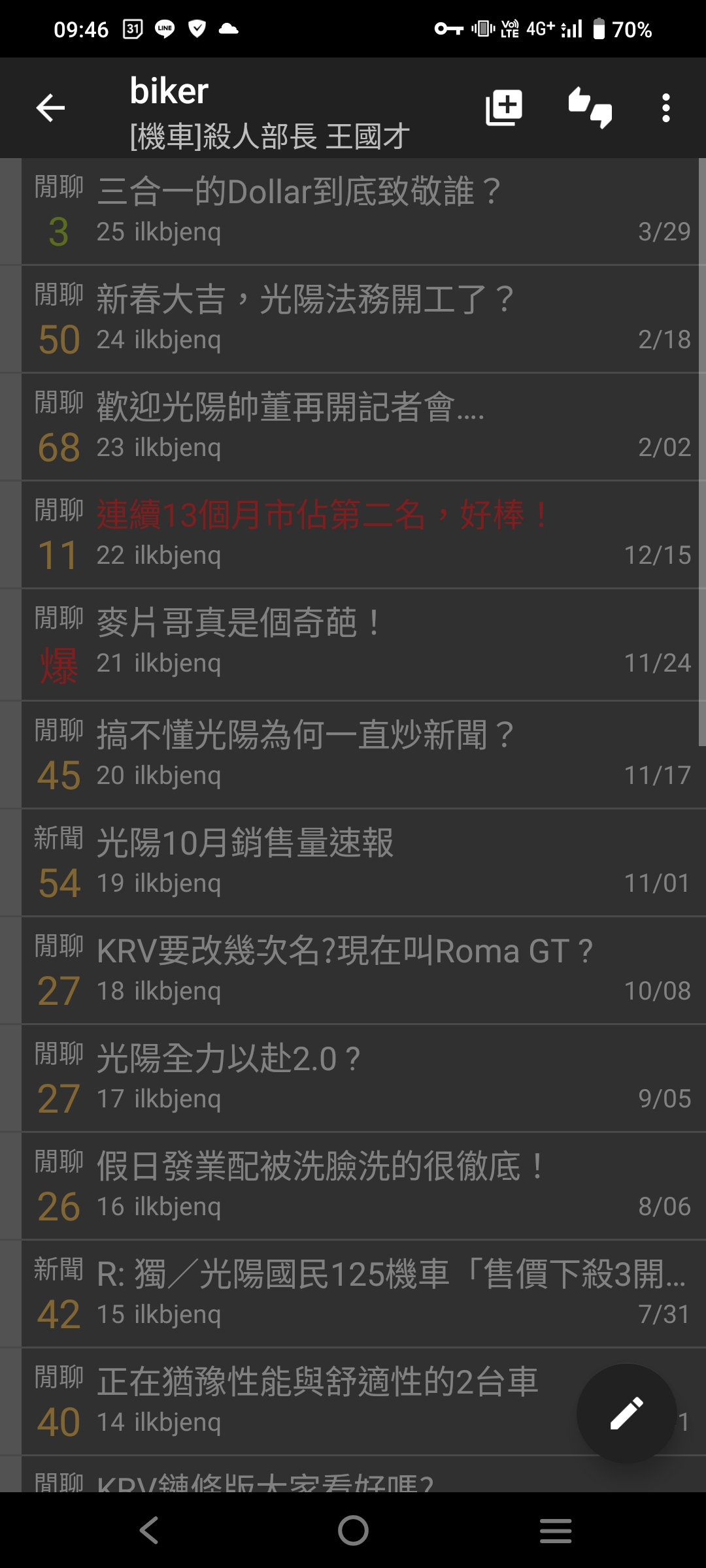Open post 麥片哥真是個奇葩！
The height and width of the screenshot is (1568, 706).
pos(363,644)
